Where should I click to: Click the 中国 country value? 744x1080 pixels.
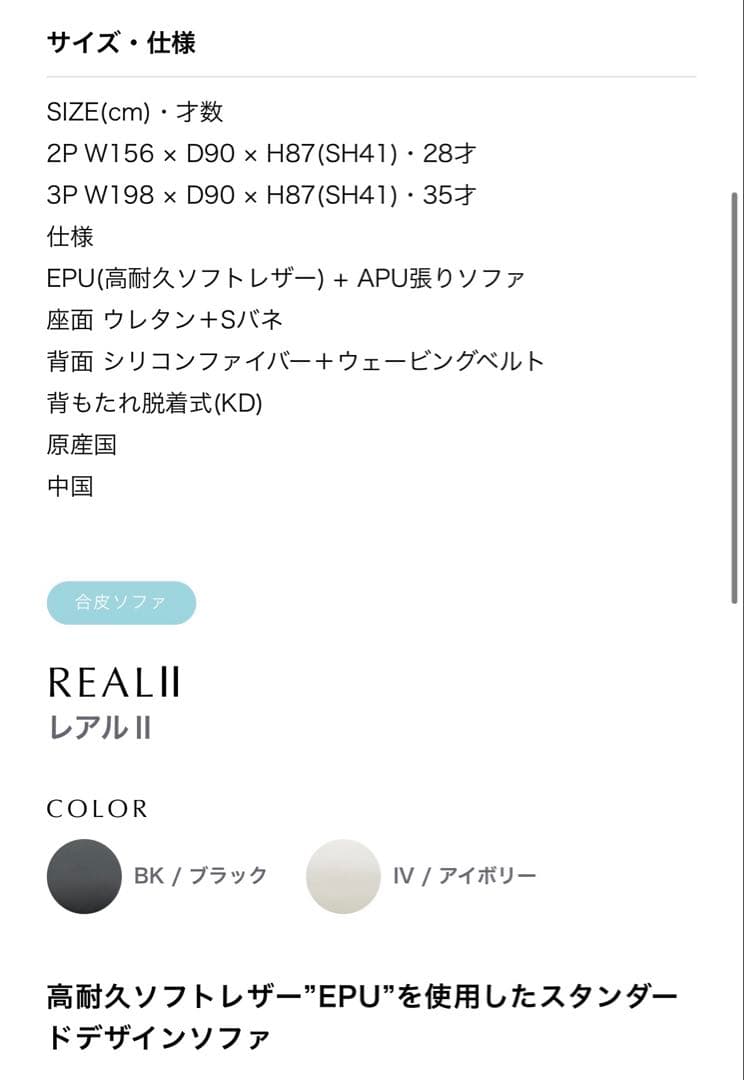[x=71, y=487]
